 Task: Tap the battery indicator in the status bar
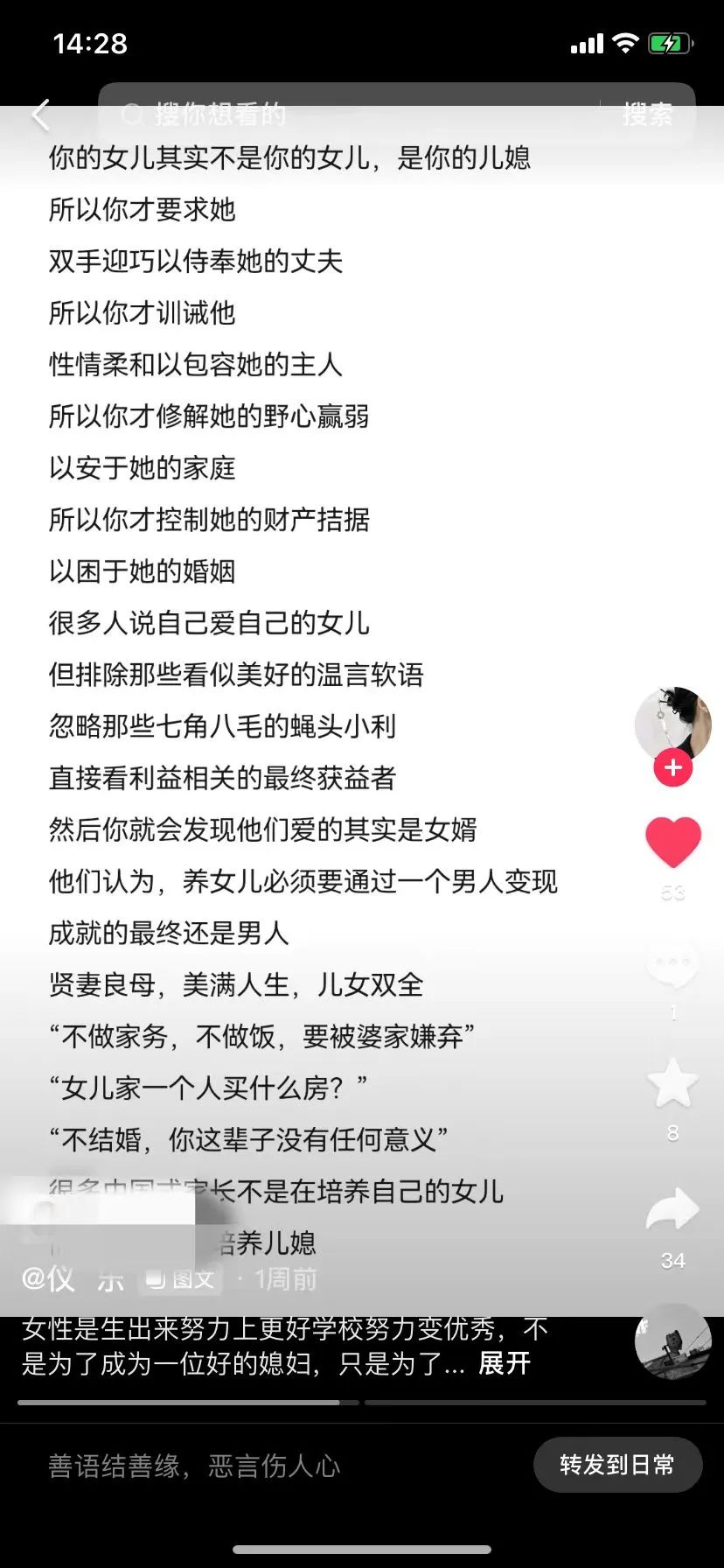[x=670, y=43]
